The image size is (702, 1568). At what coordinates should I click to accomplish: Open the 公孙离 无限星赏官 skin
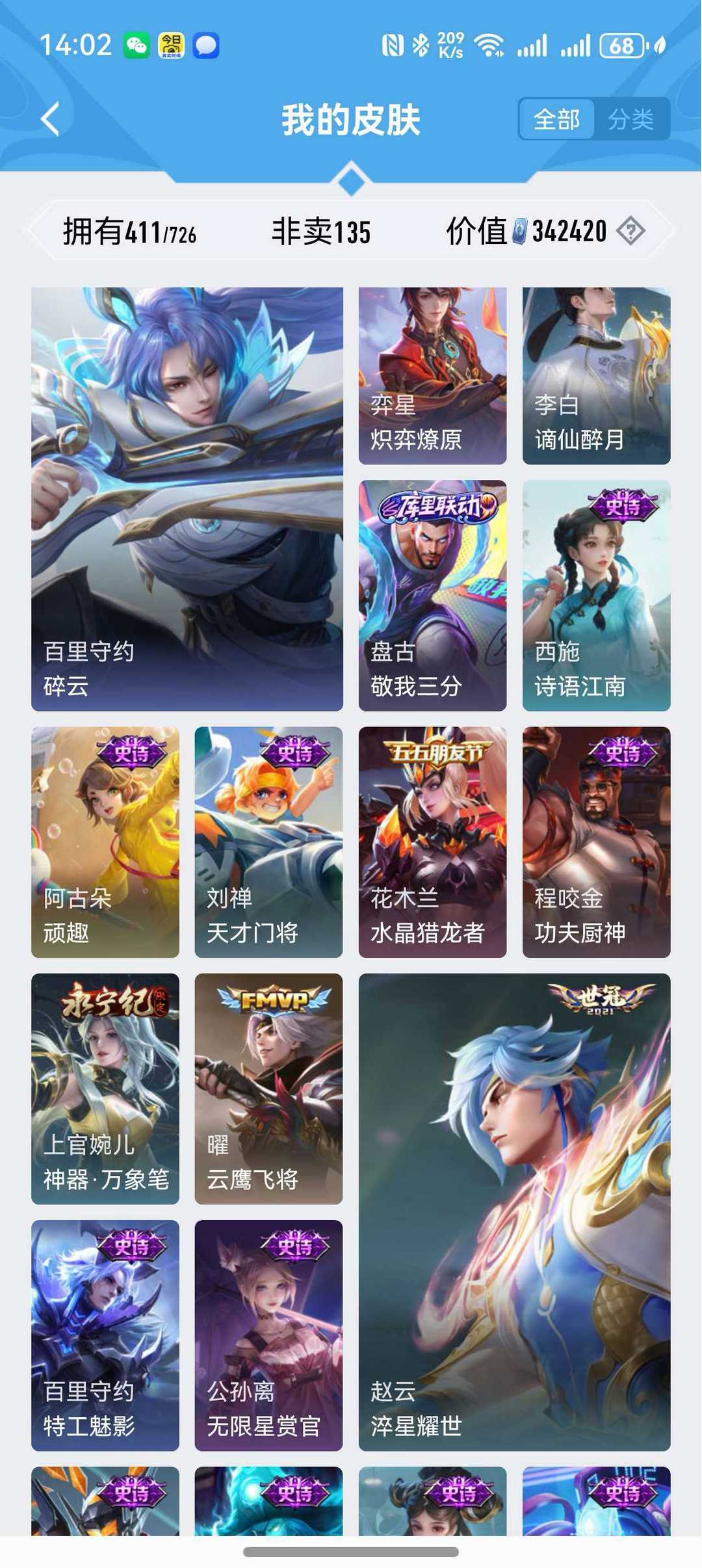[268, 1335]
